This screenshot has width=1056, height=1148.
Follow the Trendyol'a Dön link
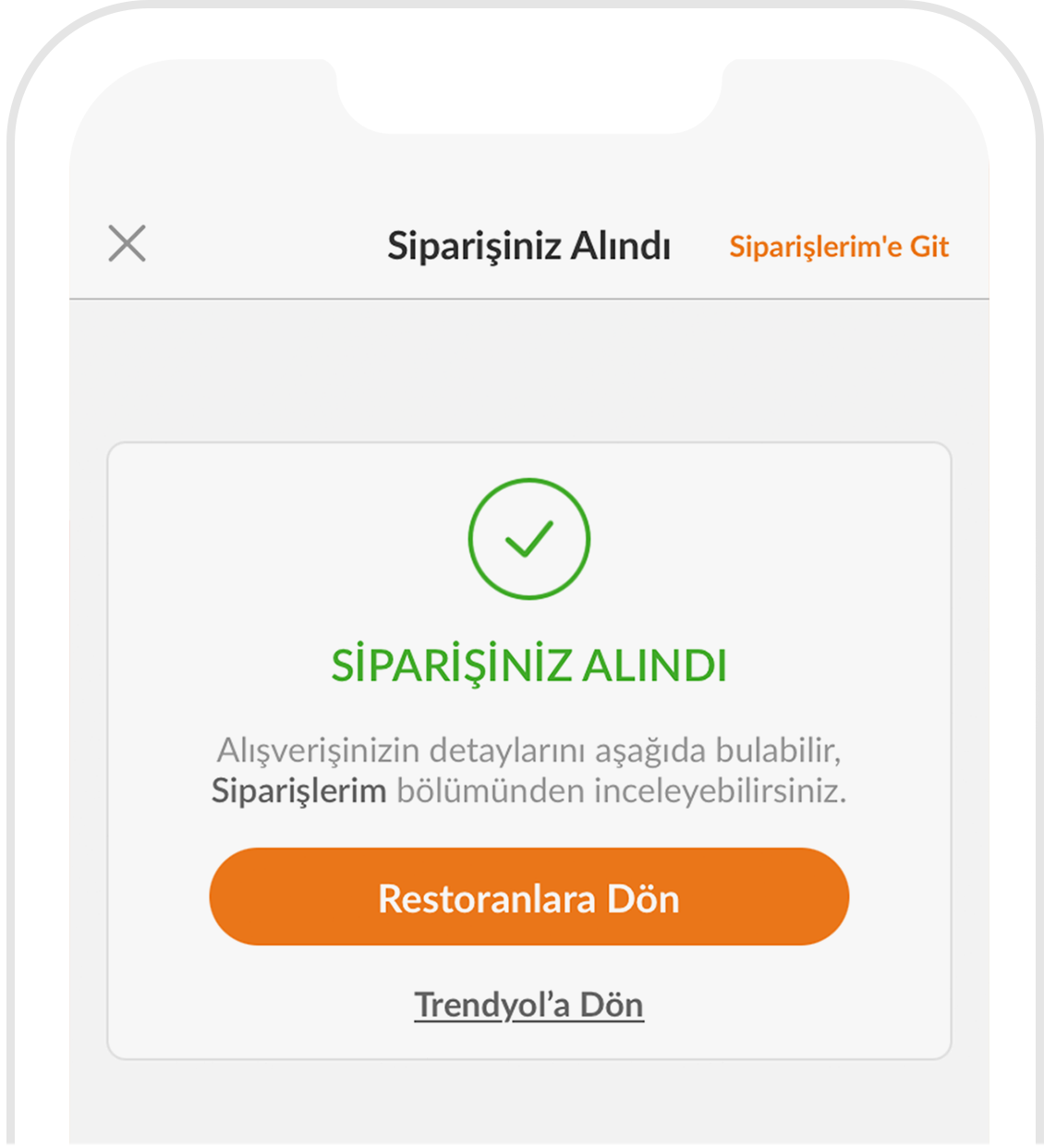528,1005
